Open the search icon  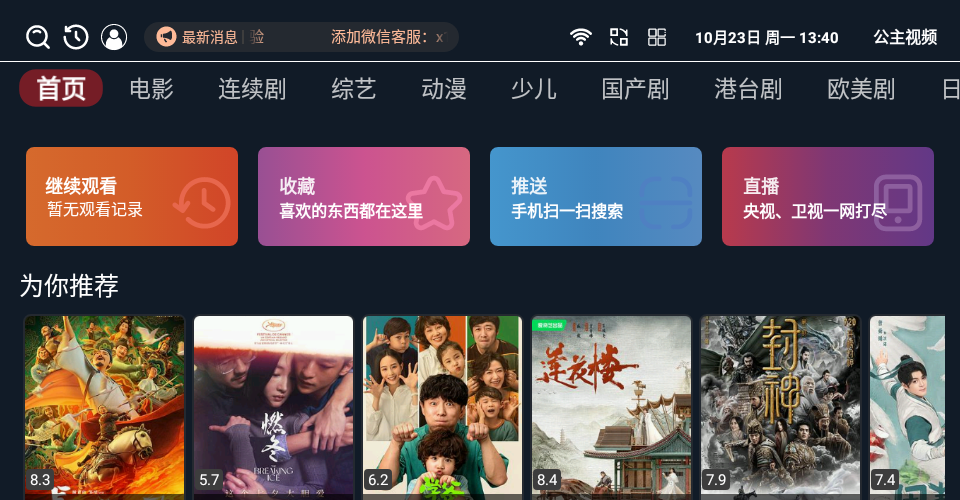[x=38, y=37]
